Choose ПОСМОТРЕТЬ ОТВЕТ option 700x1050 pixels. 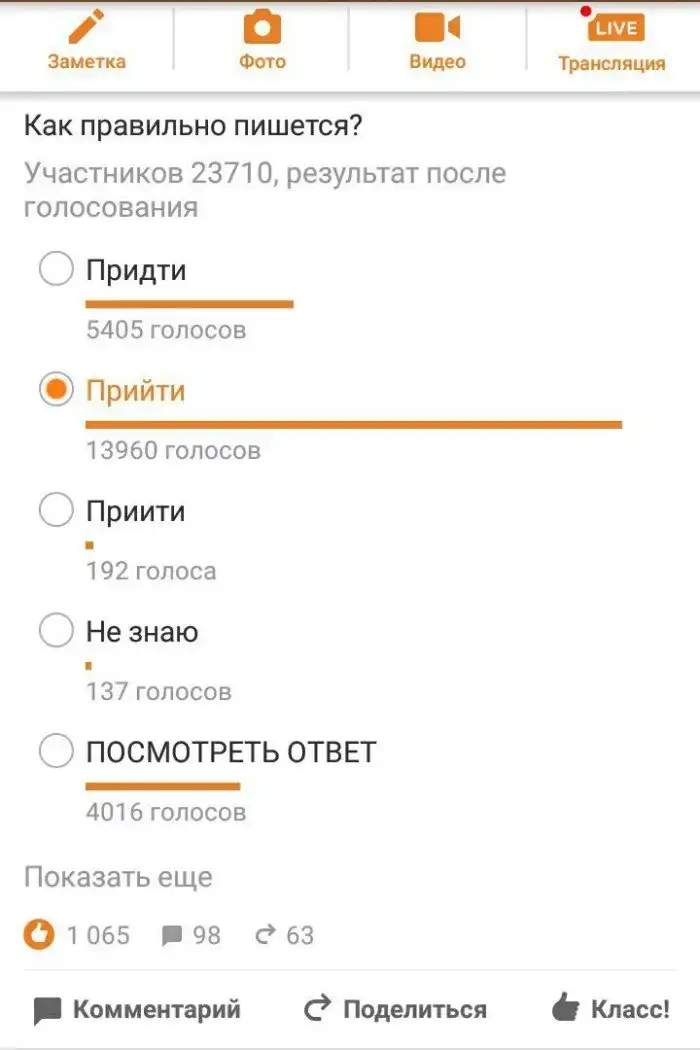[56, 751]
